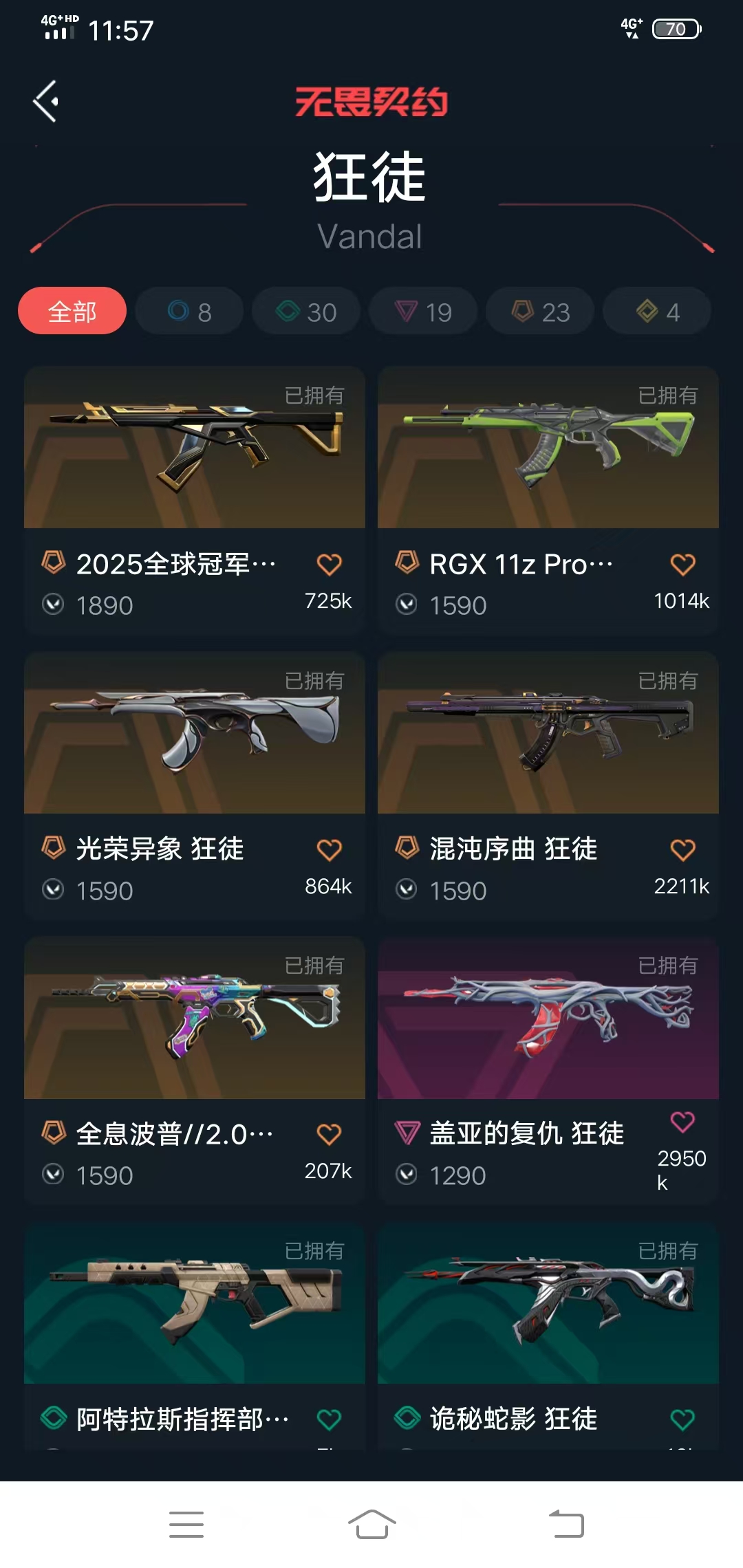Viewport: 743px width, 1568px height.
Task: Like the 诡秘蛇影 狂徒 skin
Action: (682, 1419)
